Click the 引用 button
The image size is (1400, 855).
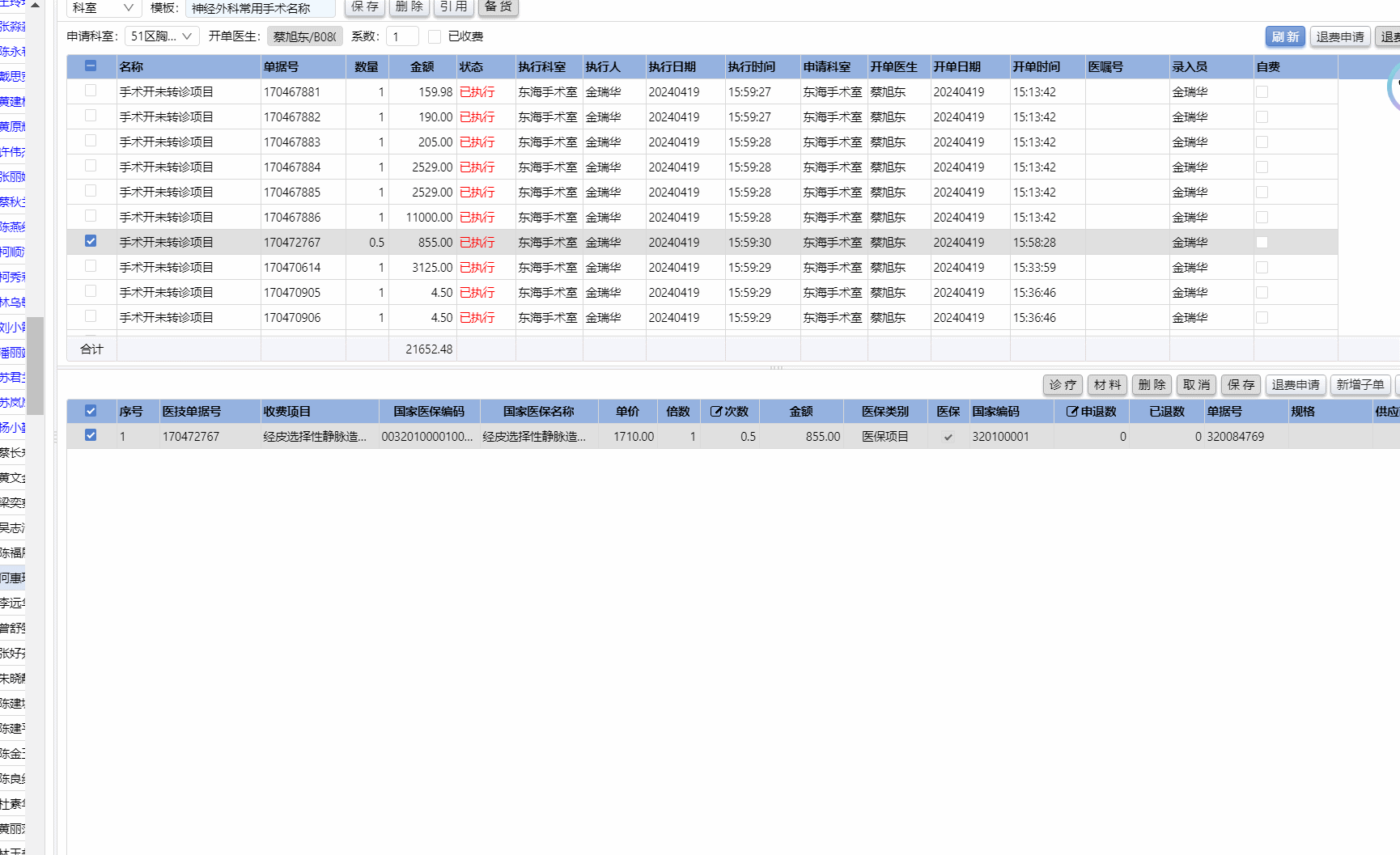(454, 7)
